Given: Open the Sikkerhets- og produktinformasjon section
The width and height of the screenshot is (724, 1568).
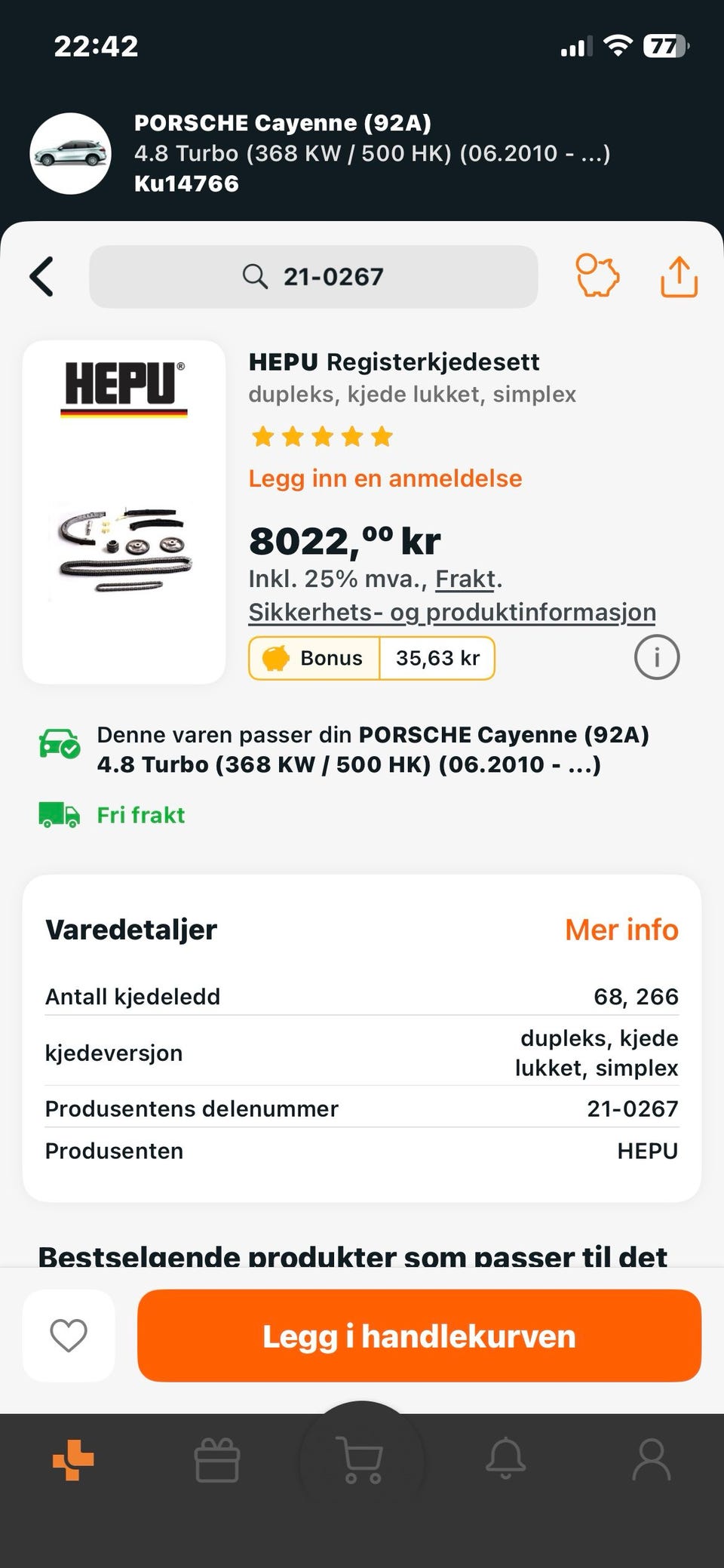Looking at the screenshot, I should pos(452,612).
